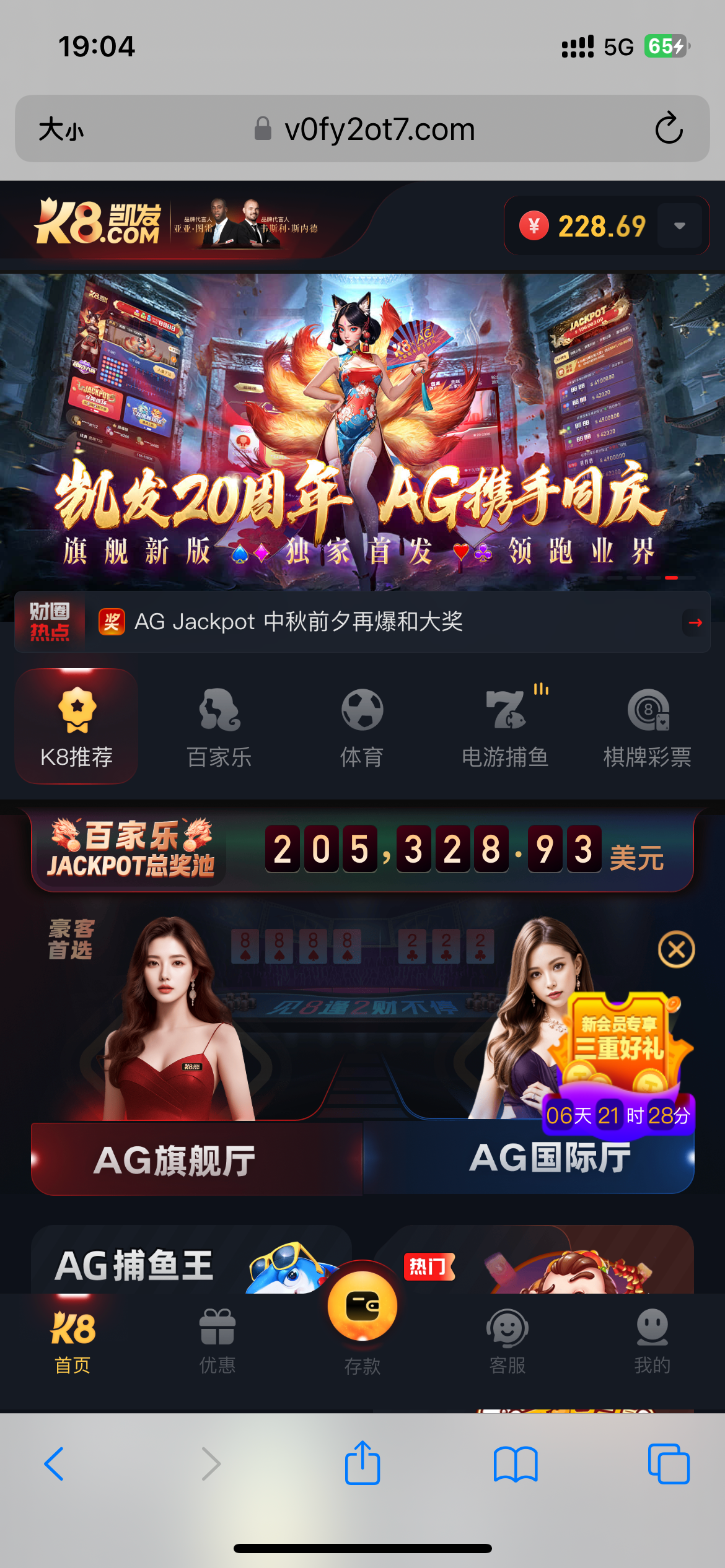Screen dimensions: 725x1568
Task: Open the AG Jackpot news arrow
Action: pyautogui.click(x=695, y=622)
